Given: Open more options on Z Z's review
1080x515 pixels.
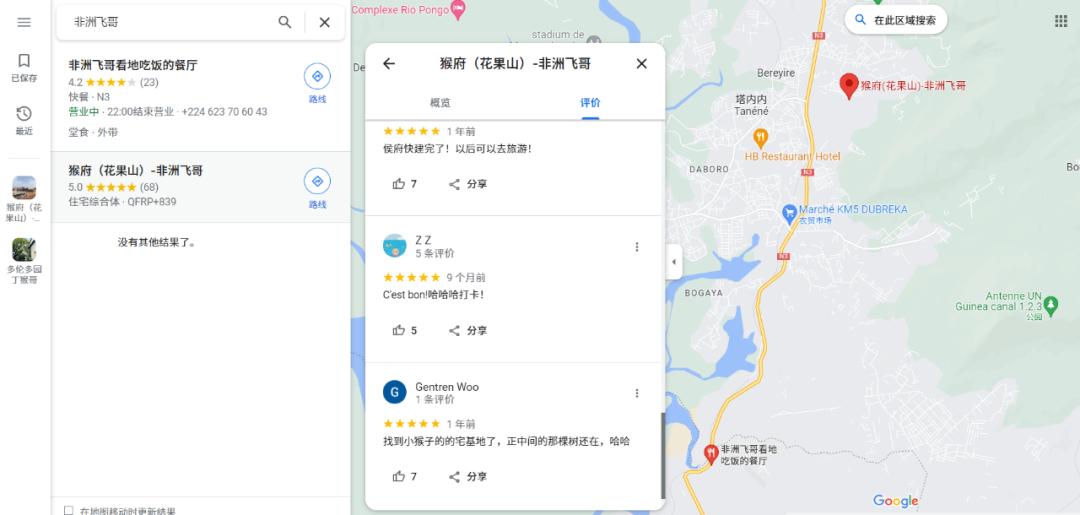Looking at the screenshot, I should 637,247.
